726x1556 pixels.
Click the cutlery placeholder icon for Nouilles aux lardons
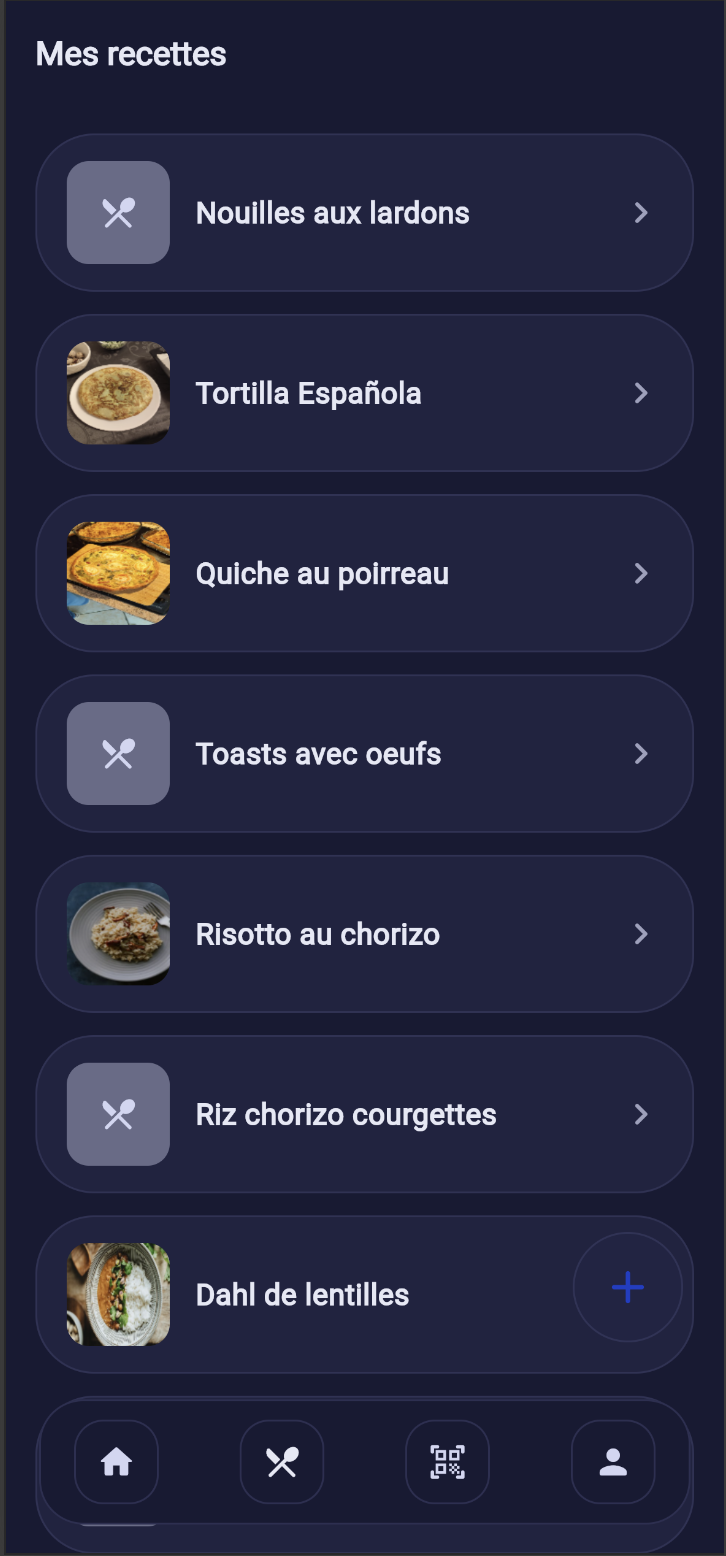pyautogui.click(x=118, y=213)
